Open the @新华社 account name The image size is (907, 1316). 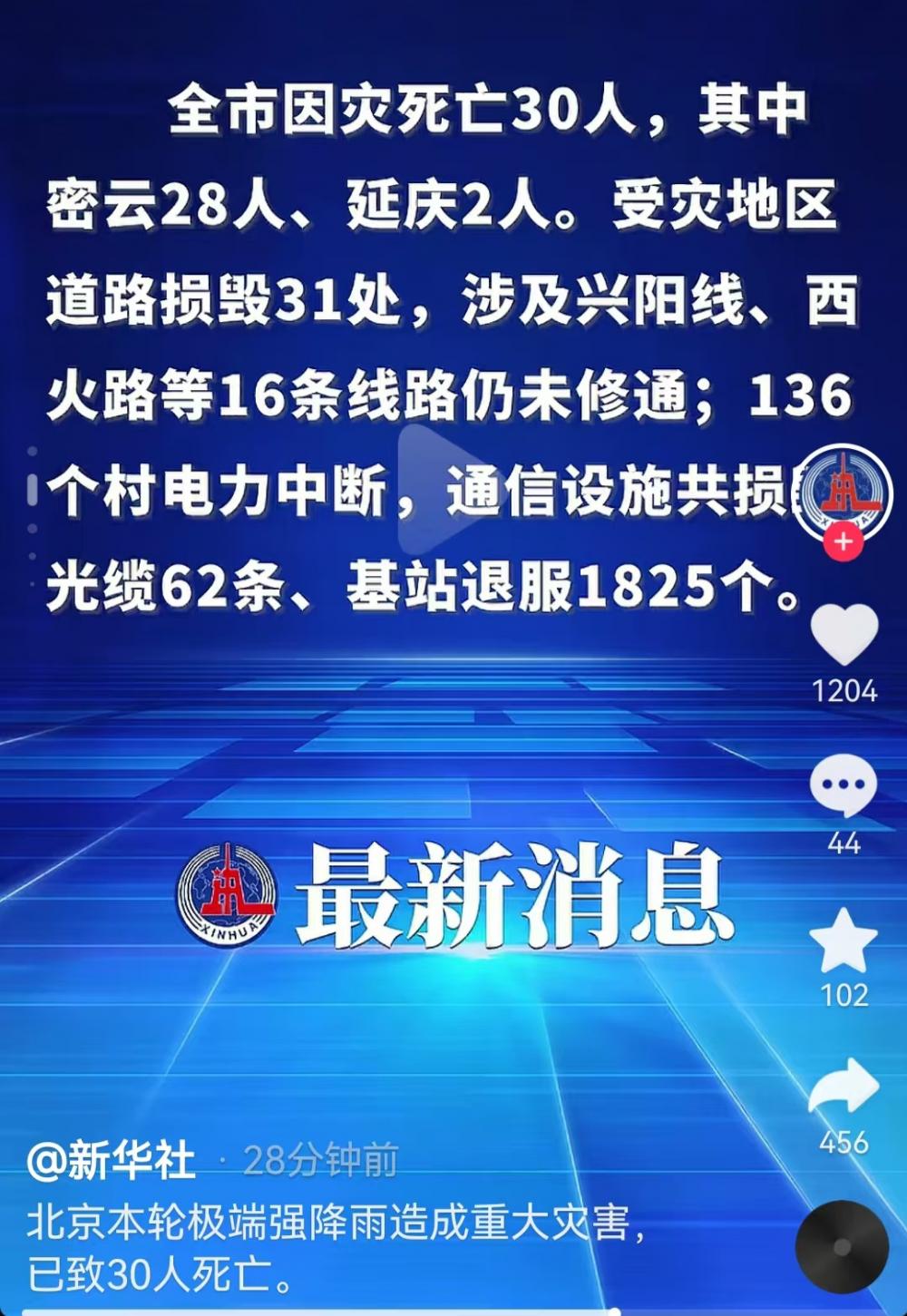pyautogui.click(x=111, y=1159)
